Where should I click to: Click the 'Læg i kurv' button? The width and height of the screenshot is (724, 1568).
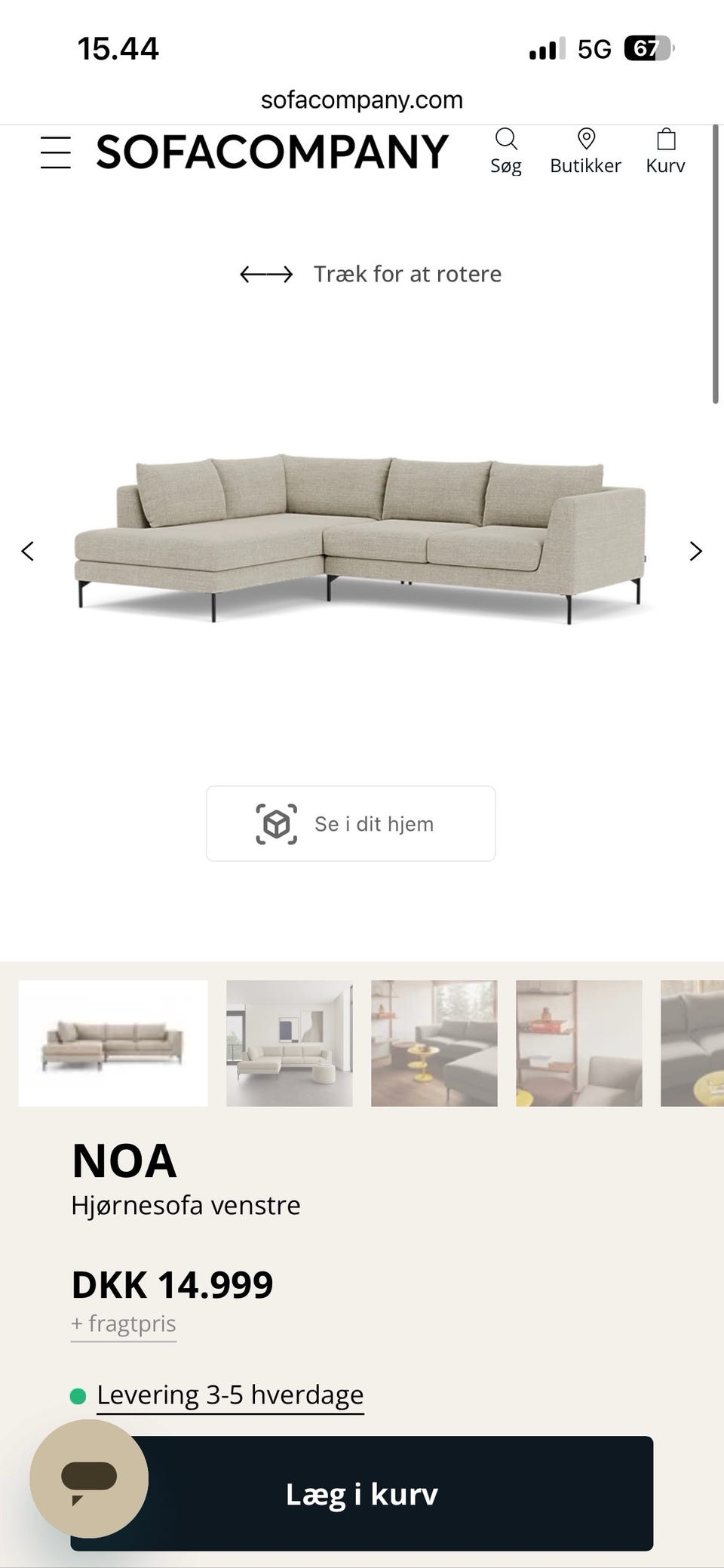[362, 1493]
